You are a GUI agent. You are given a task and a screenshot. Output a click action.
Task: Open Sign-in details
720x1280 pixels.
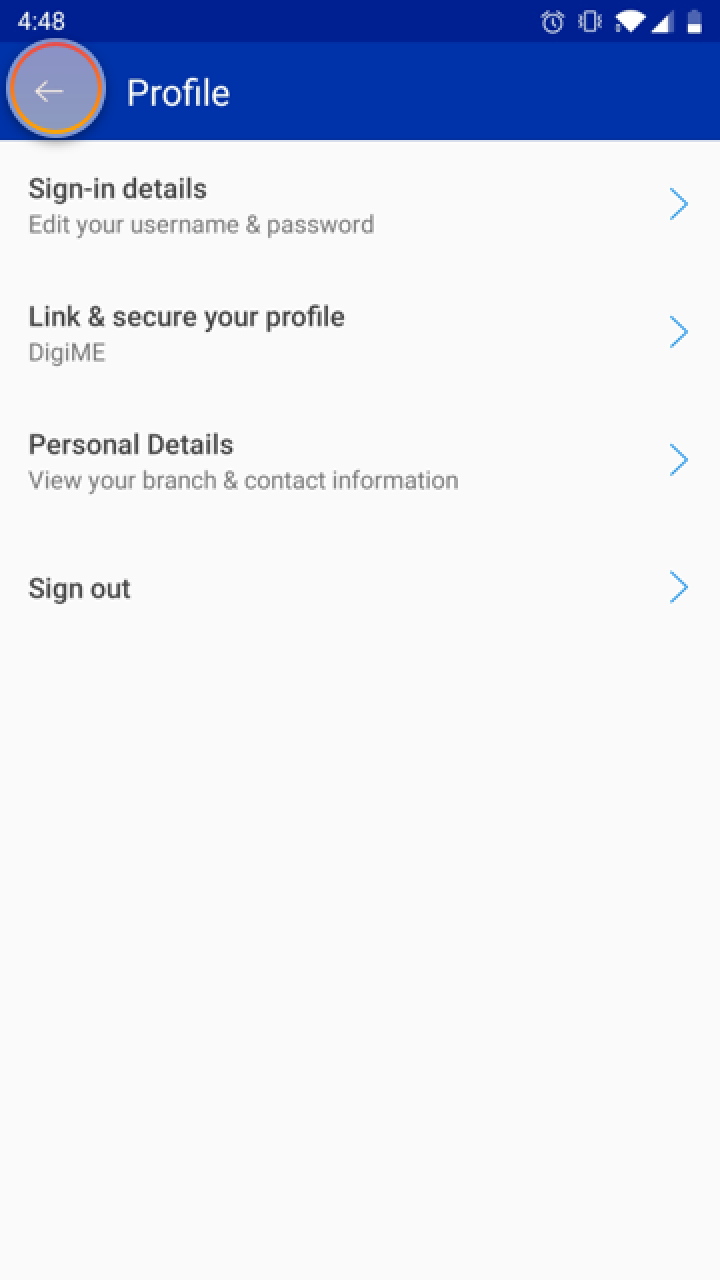358,206
